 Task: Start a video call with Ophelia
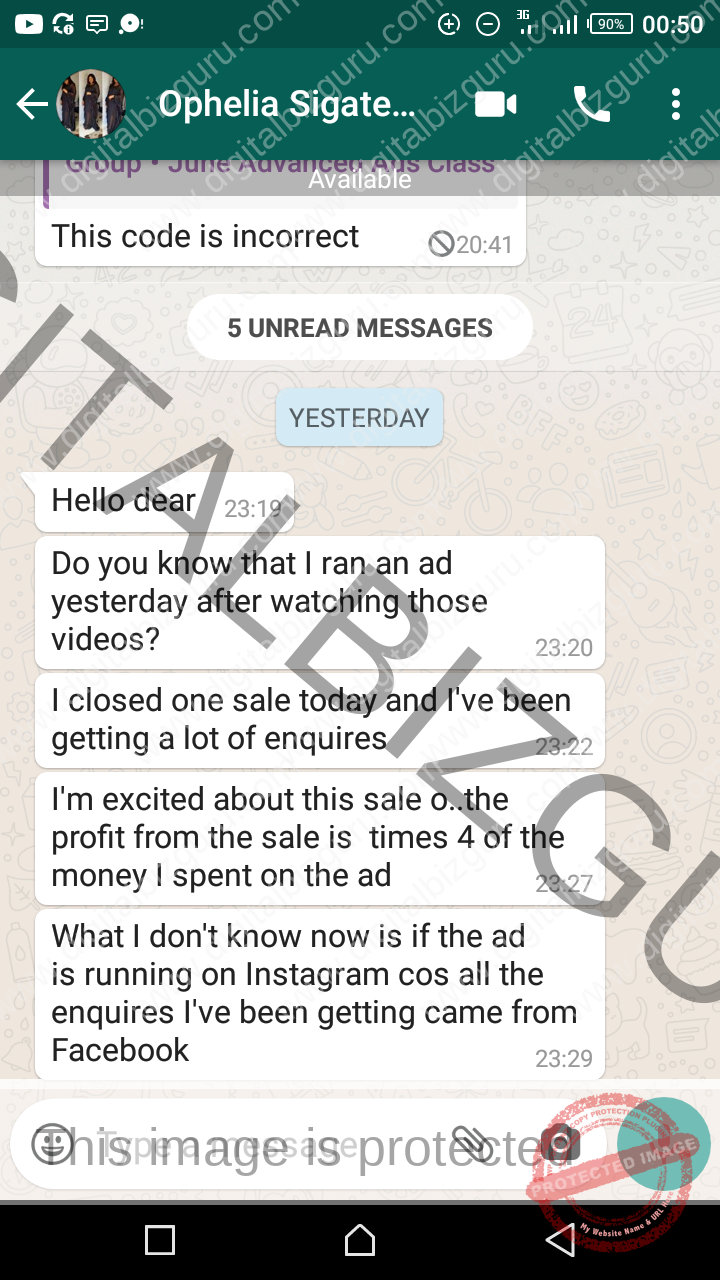coord(496,104)
